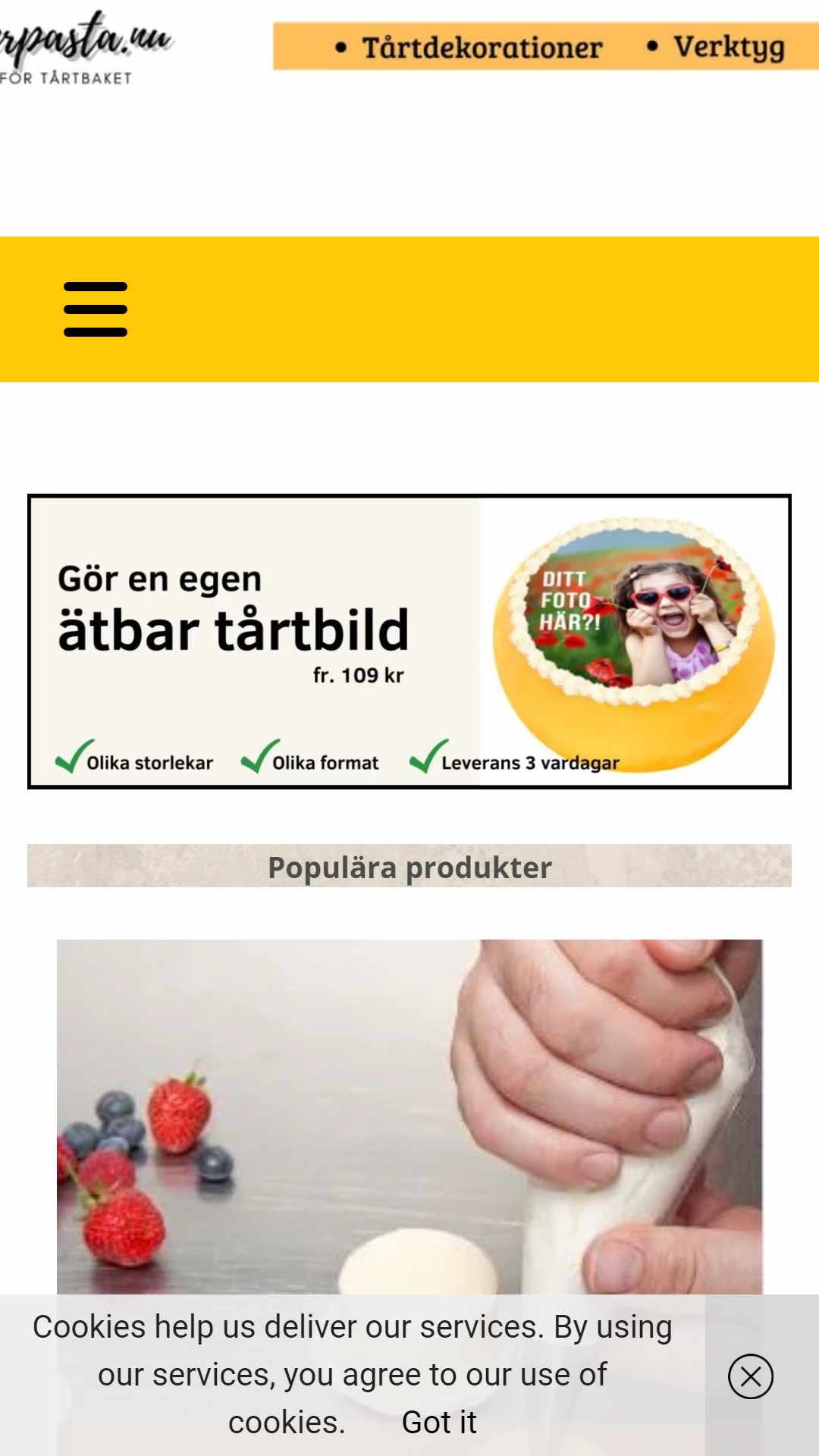This screenshot has height=1456, width=819.
Task: Open the ätbar tårtbild banner
Action: pos(409,642)
